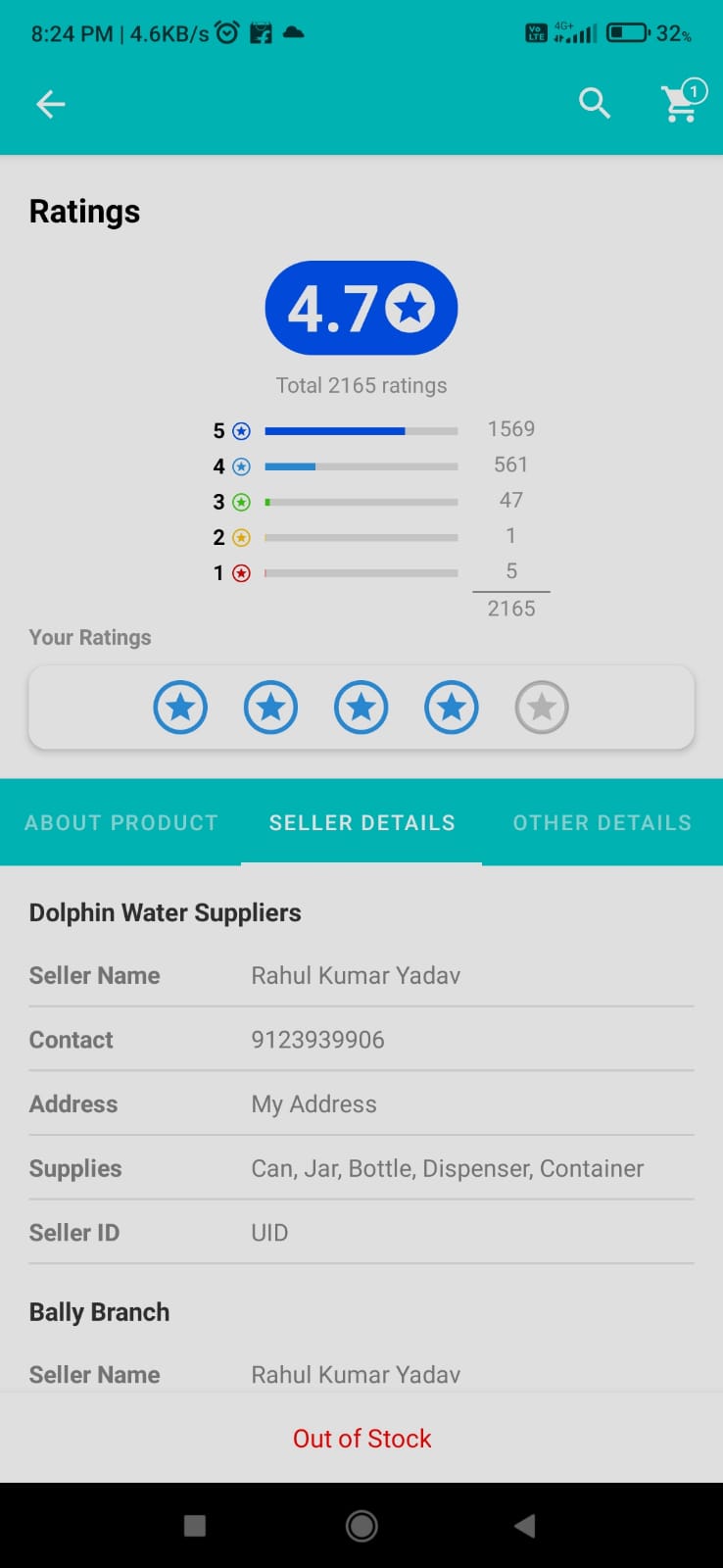Enable the fifth rating star
Viewport: 723px width, 1568px height.
(542, 707)
